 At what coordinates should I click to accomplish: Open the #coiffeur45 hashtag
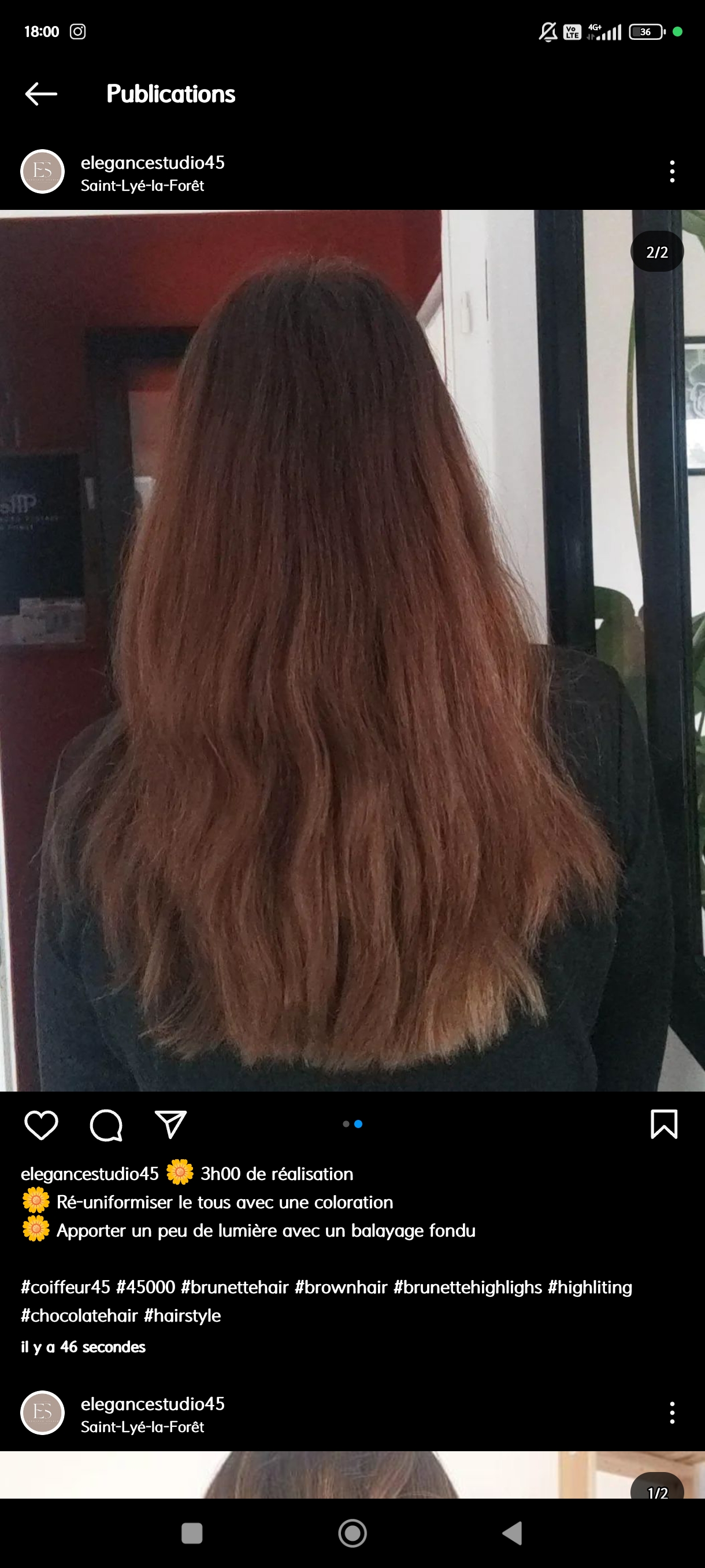[x=66, y=1287]
